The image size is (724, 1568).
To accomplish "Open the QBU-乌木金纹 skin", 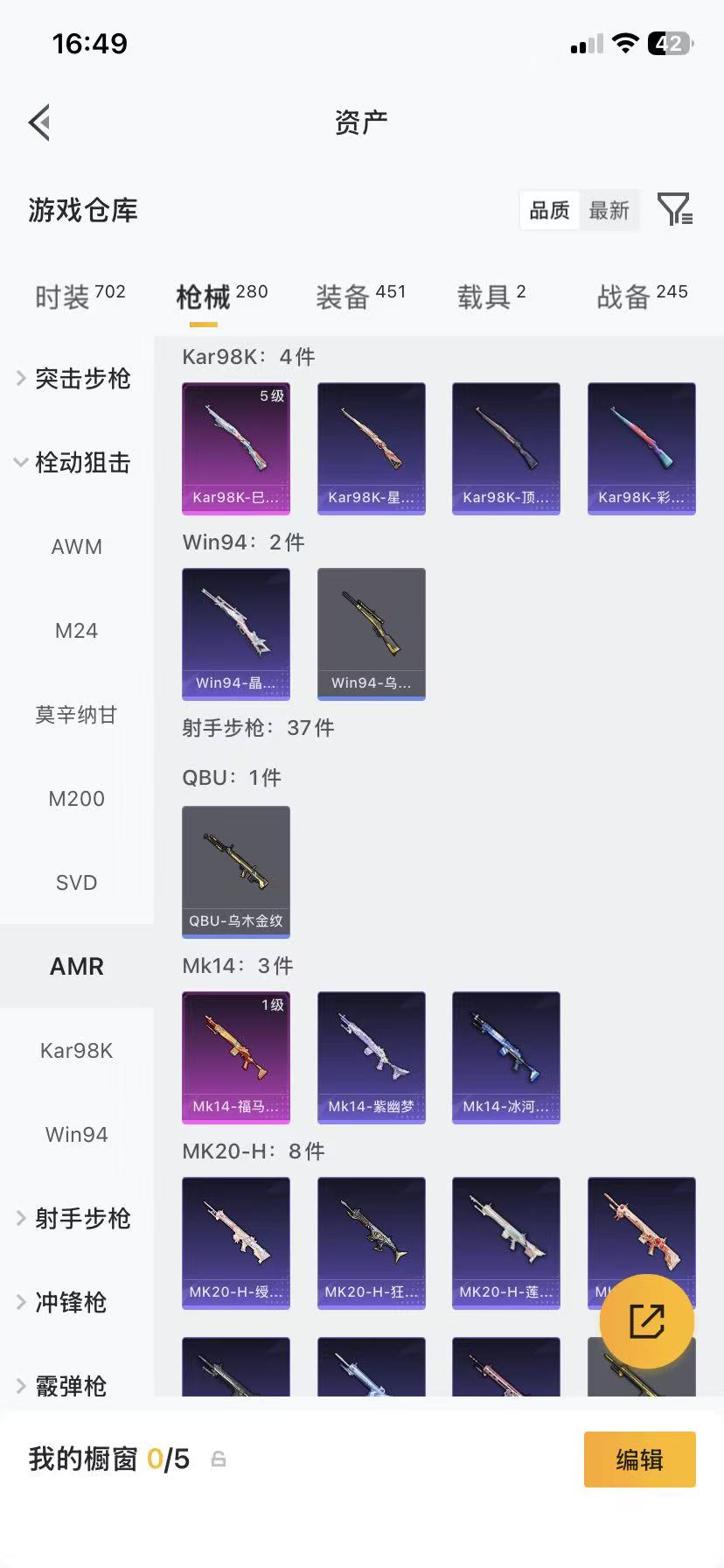I will tap(236, 871).
